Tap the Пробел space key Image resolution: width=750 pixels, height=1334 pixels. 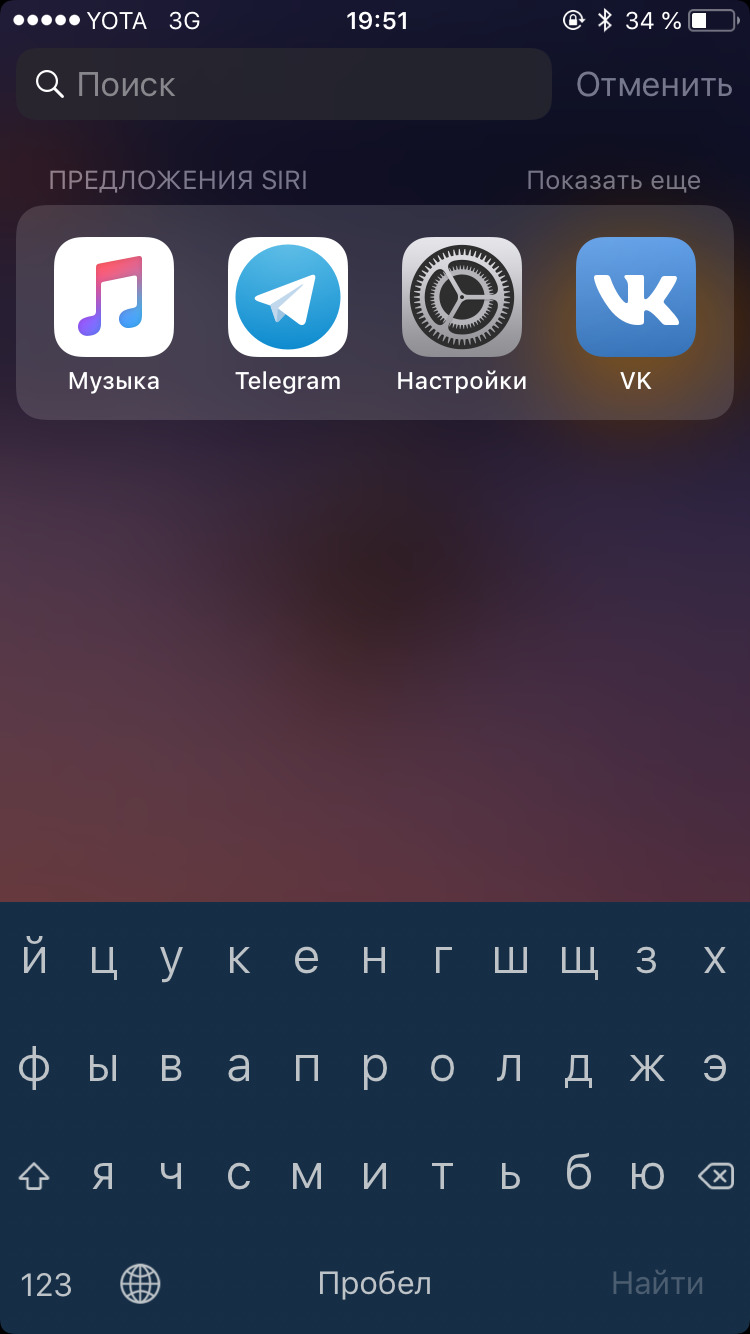tap(375, 1283)
